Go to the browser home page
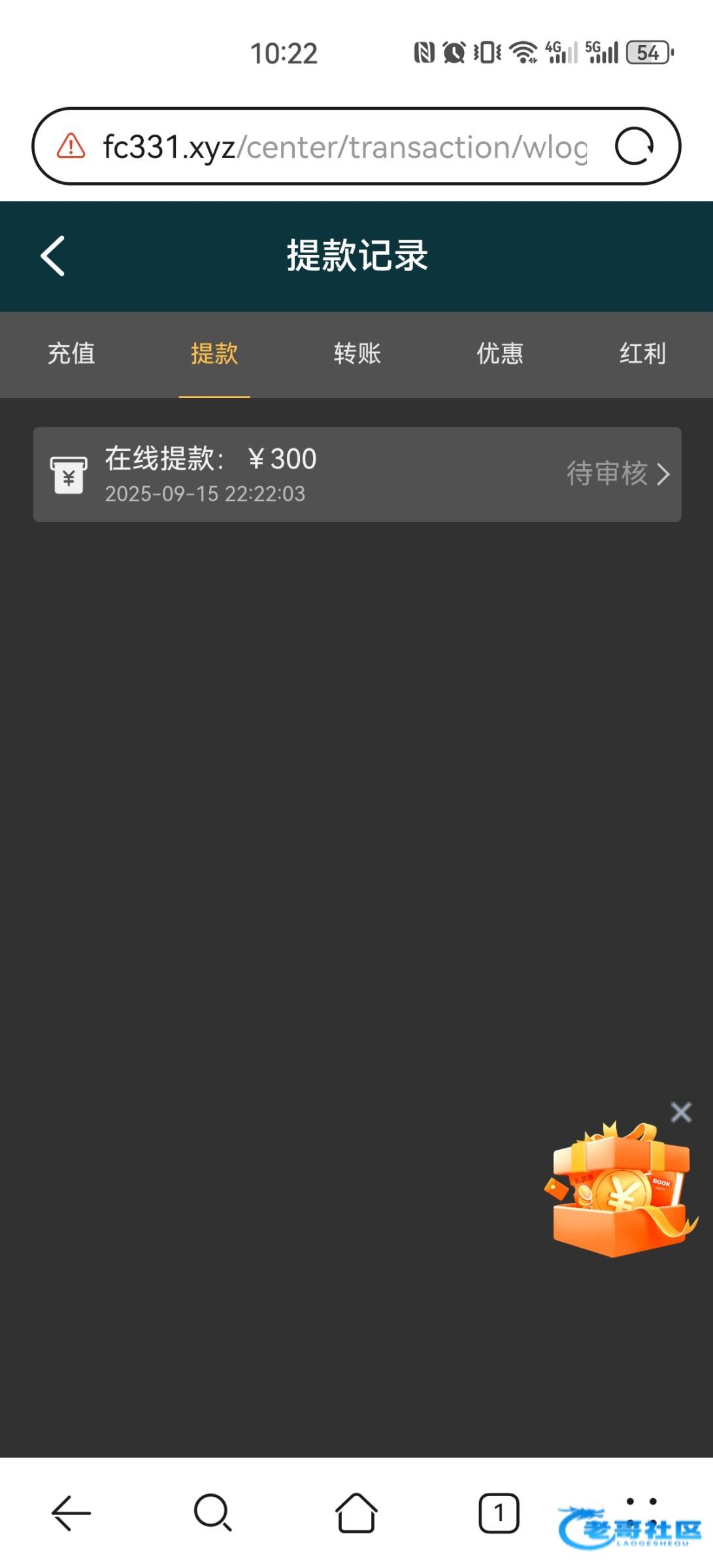713x1568 pixels. pos(356,1512)
